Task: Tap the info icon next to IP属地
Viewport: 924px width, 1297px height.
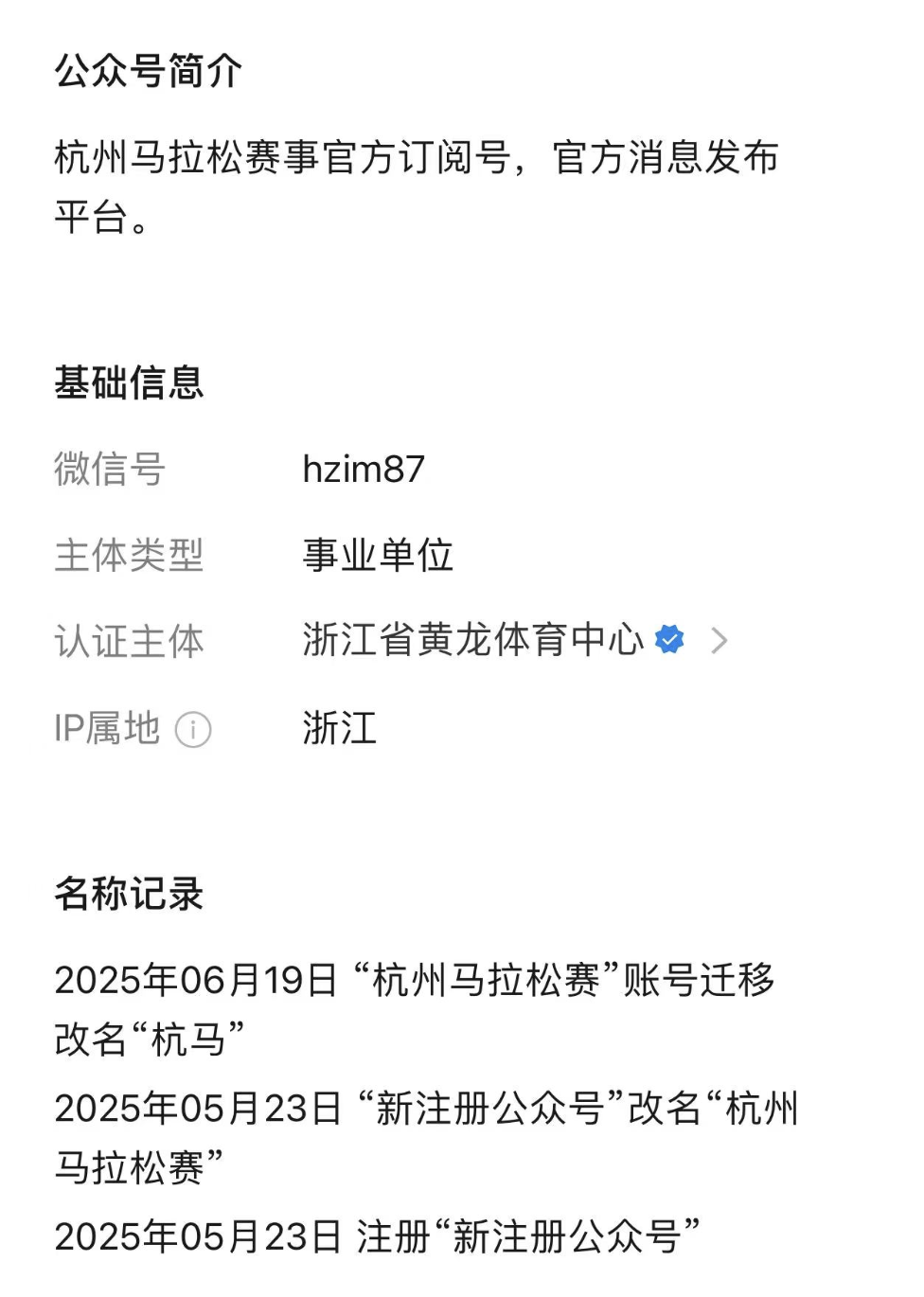Action: click(x=193, y=730)
